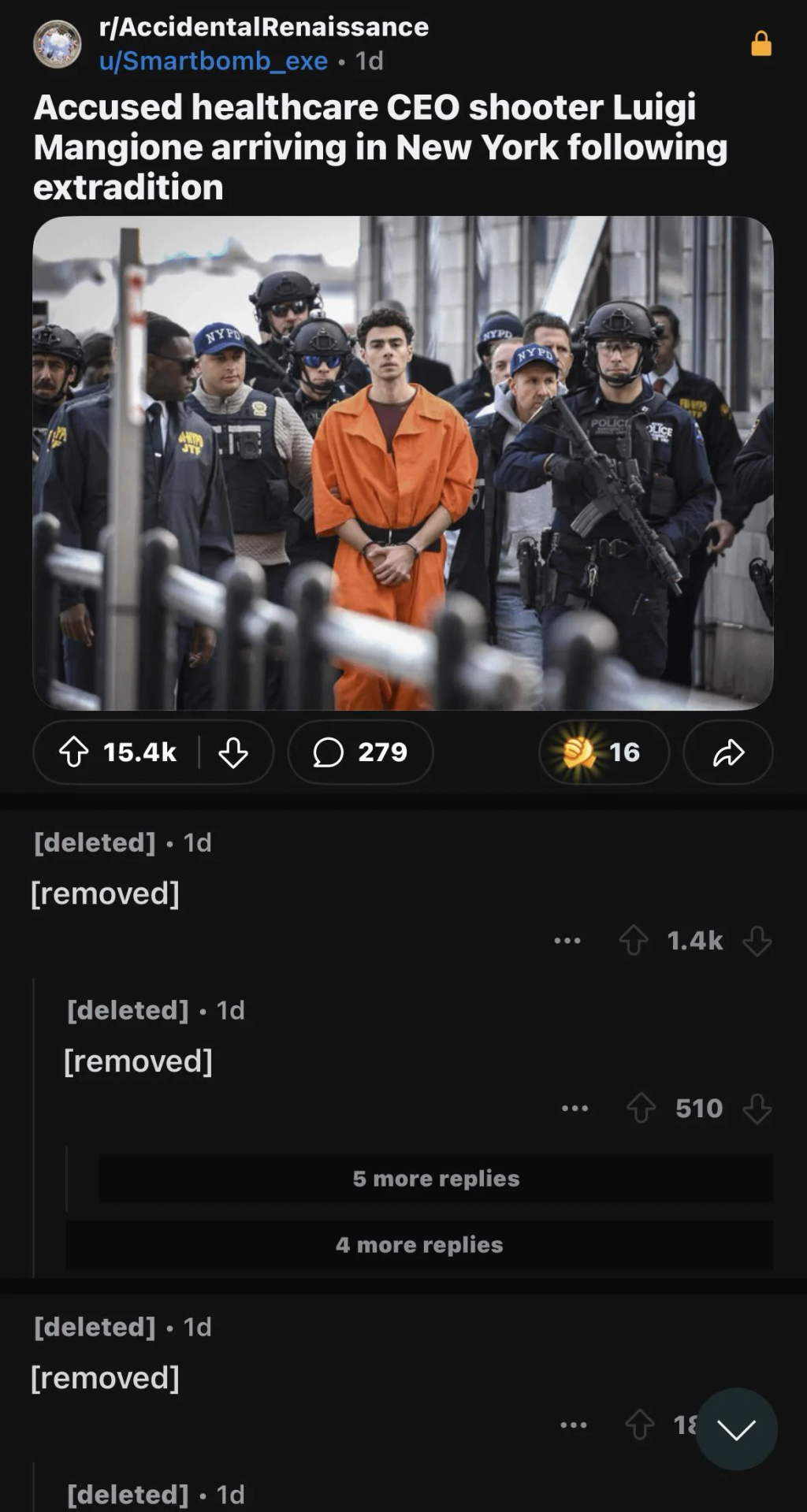807x1512 pixels.
Task: Expand 5 more replies
Action: (x=436, y=1178)
